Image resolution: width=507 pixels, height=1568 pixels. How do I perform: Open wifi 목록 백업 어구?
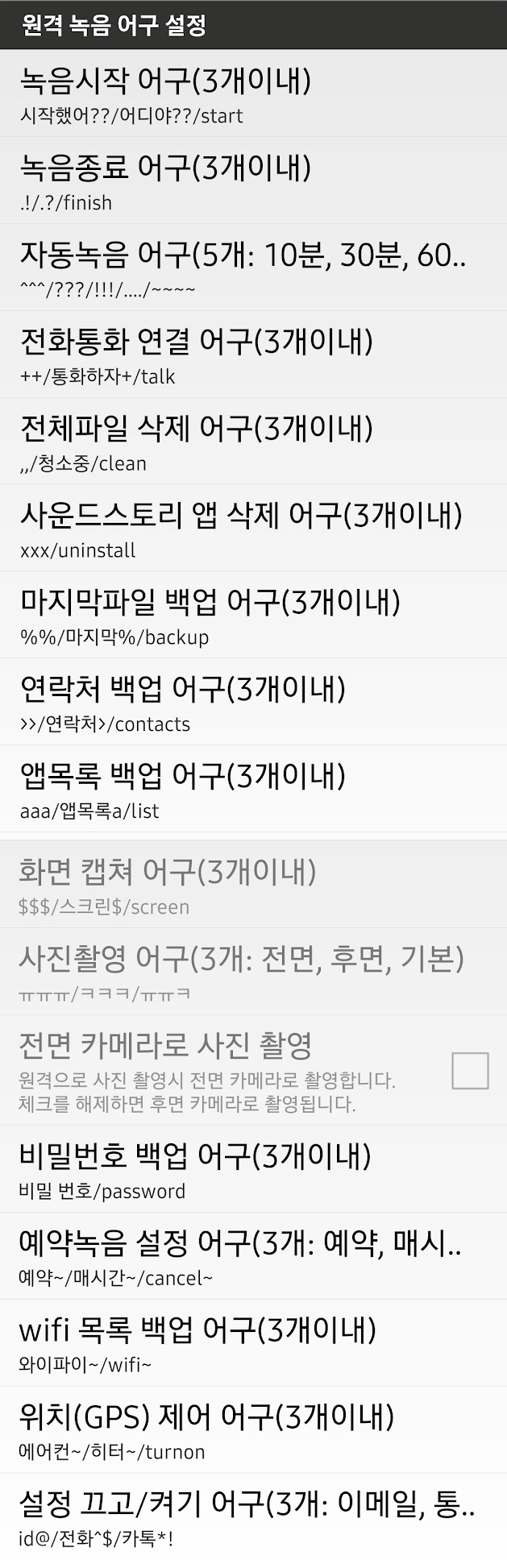click(253, 1343)
